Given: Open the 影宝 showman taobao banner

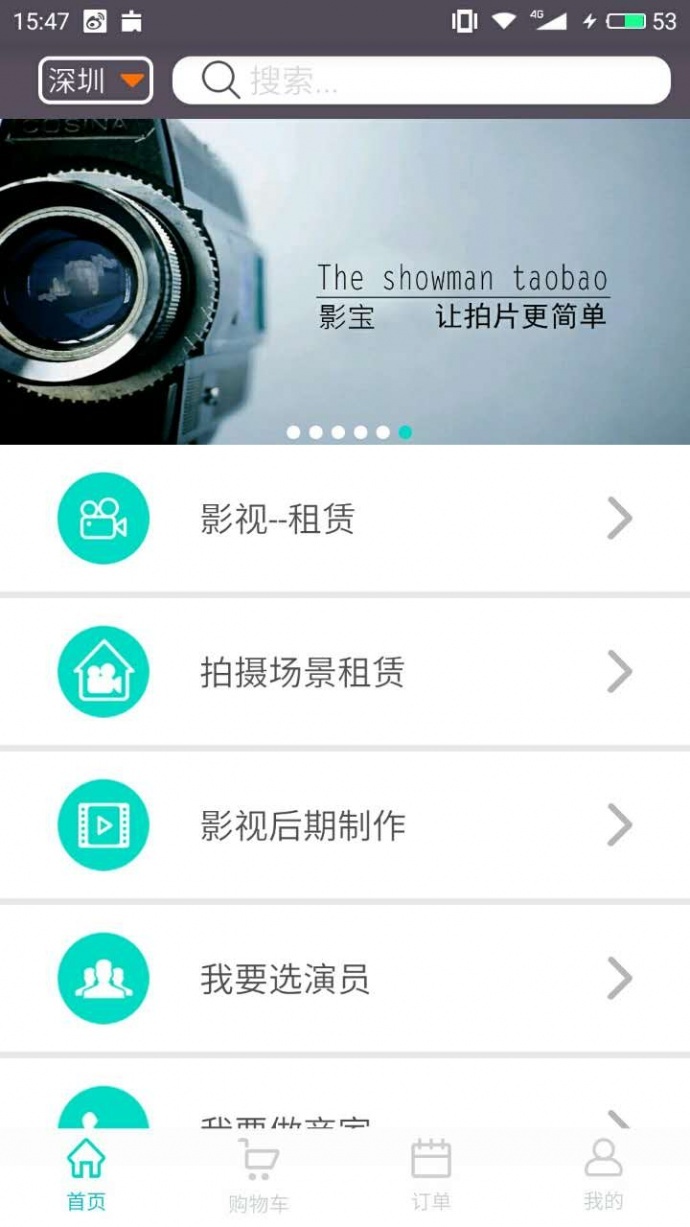Looking at the screenshot, I should (x=345, y=281).
